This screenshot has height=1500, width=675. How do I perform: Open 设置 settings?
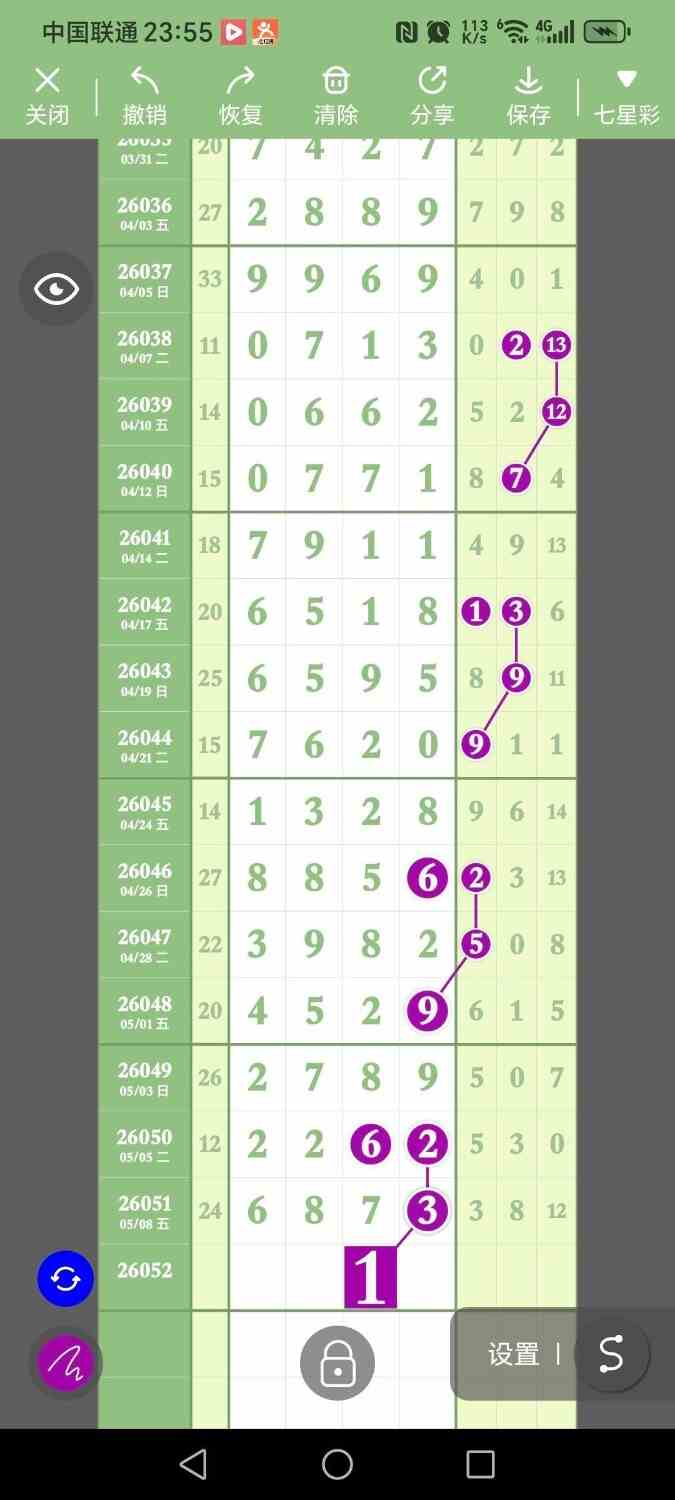click(x=514, y=1354)
